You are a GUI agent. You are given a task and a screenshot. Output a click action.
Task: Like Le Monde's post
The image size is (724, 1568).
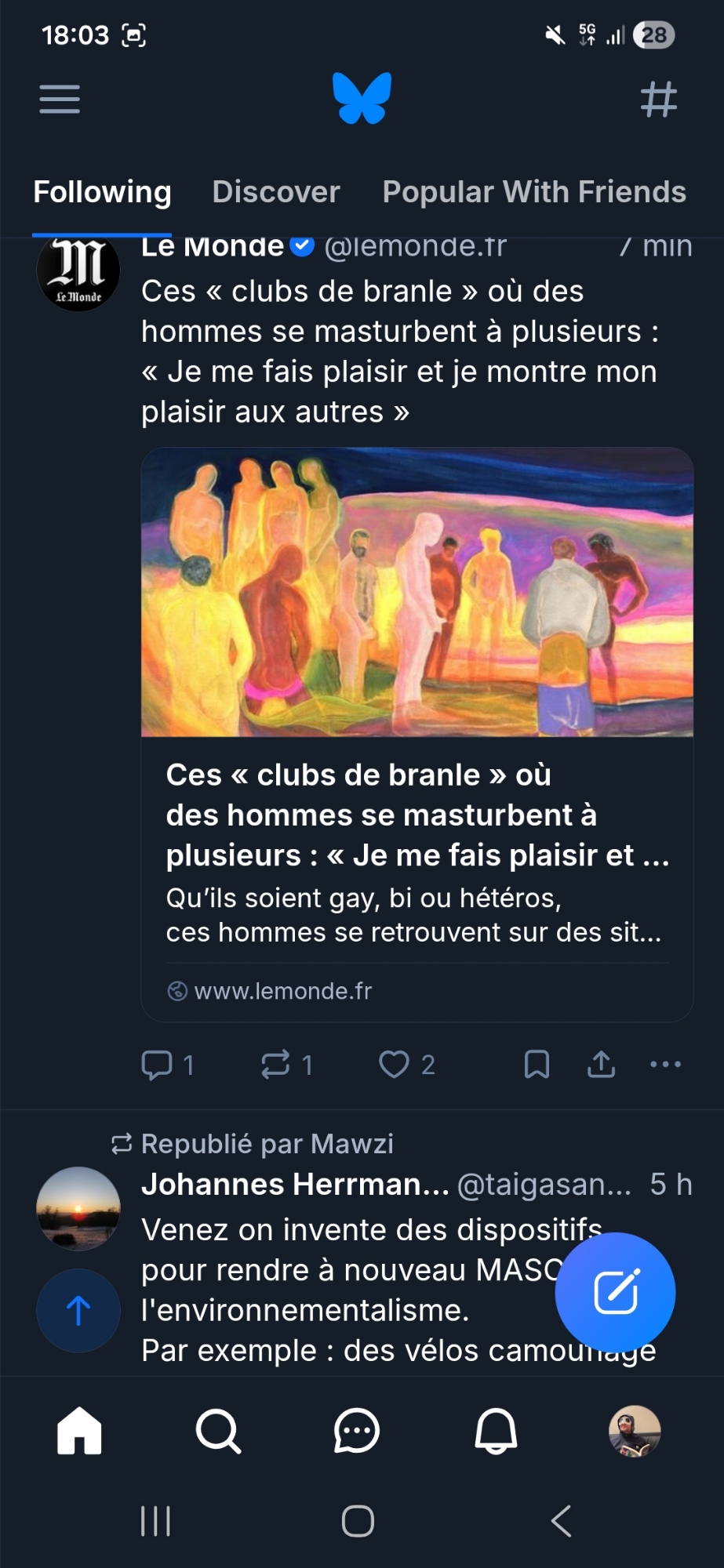click(x=406, y=1065)
